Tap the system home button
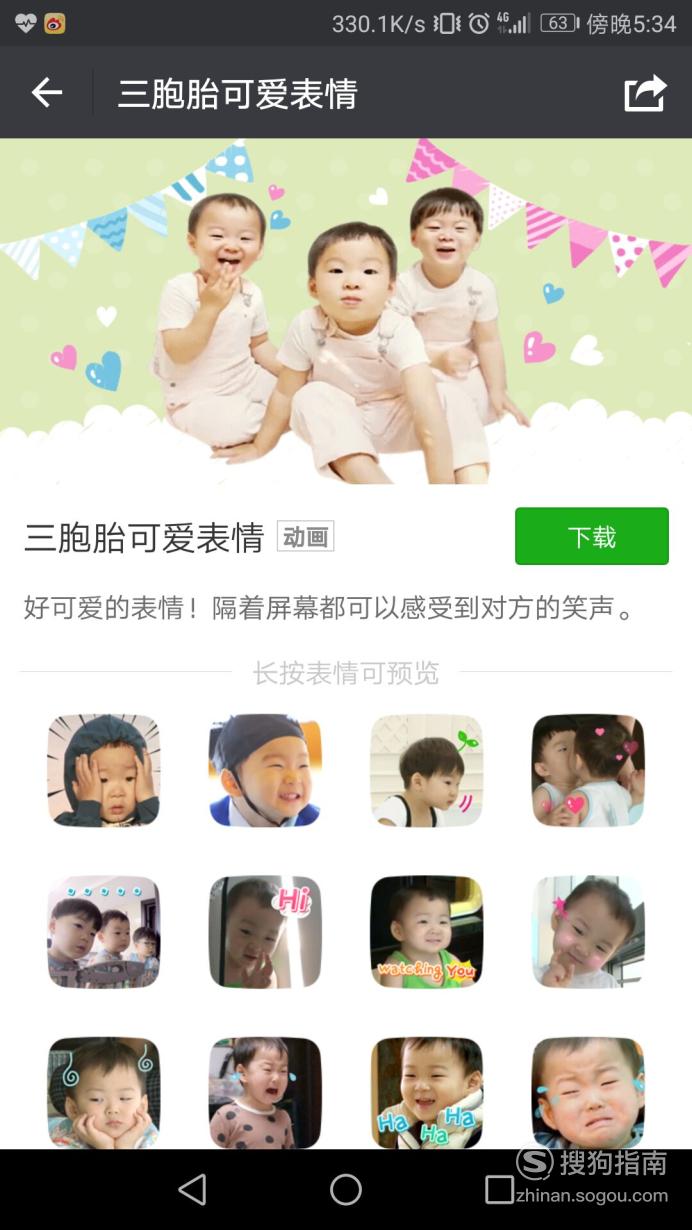This screenshot has height=1230, width=692. (x=346, y=1189)
